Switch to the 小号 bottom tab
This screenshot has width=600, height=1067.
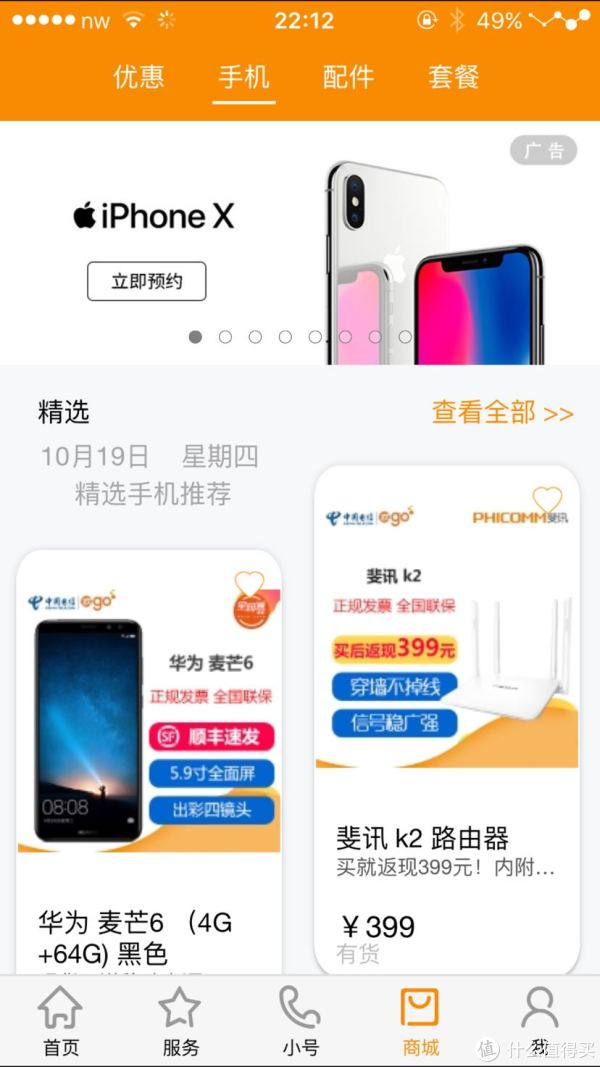coord(300,1020)
